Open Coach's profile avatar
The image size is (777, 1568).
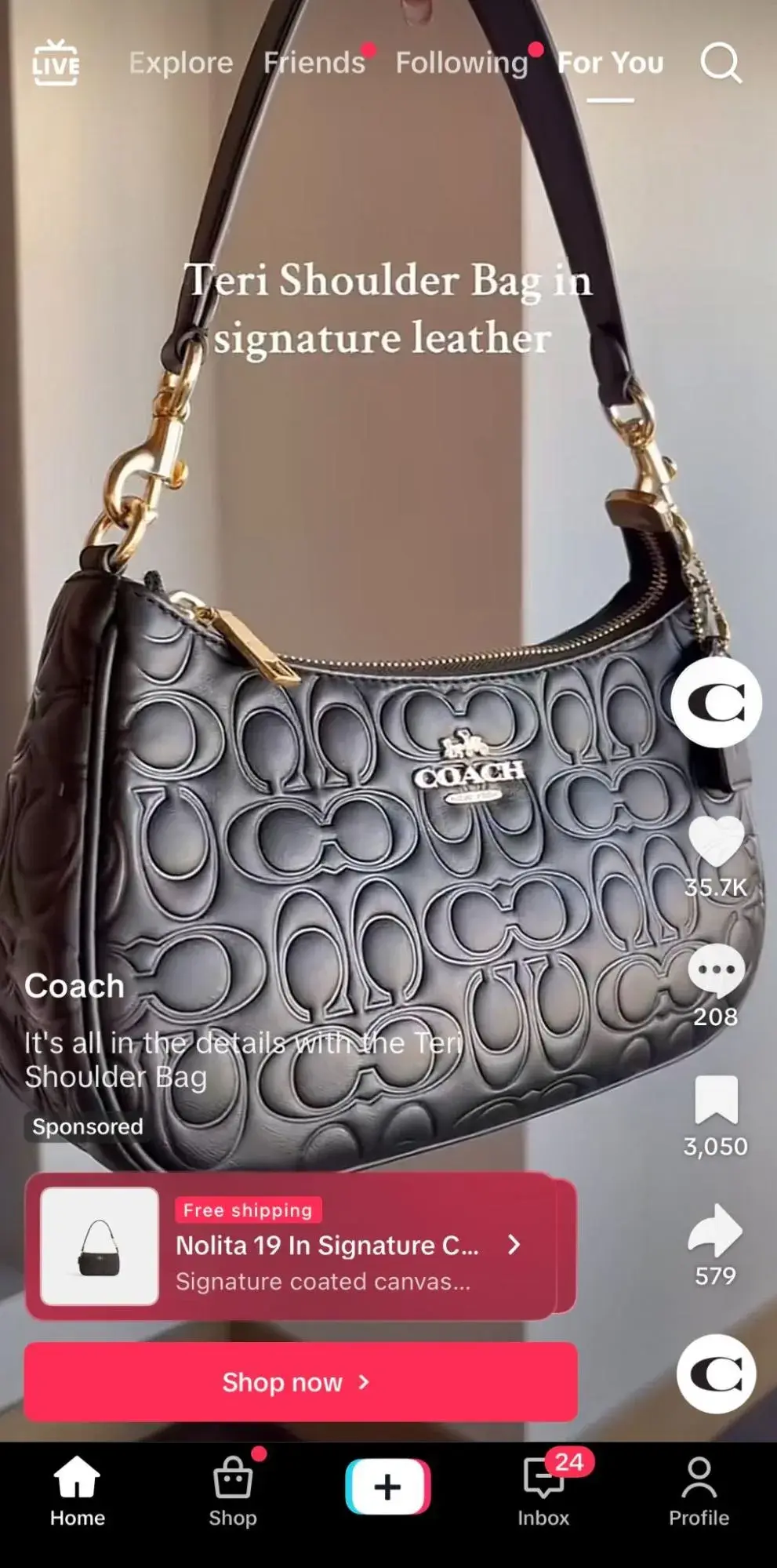(x=716, y=702)
